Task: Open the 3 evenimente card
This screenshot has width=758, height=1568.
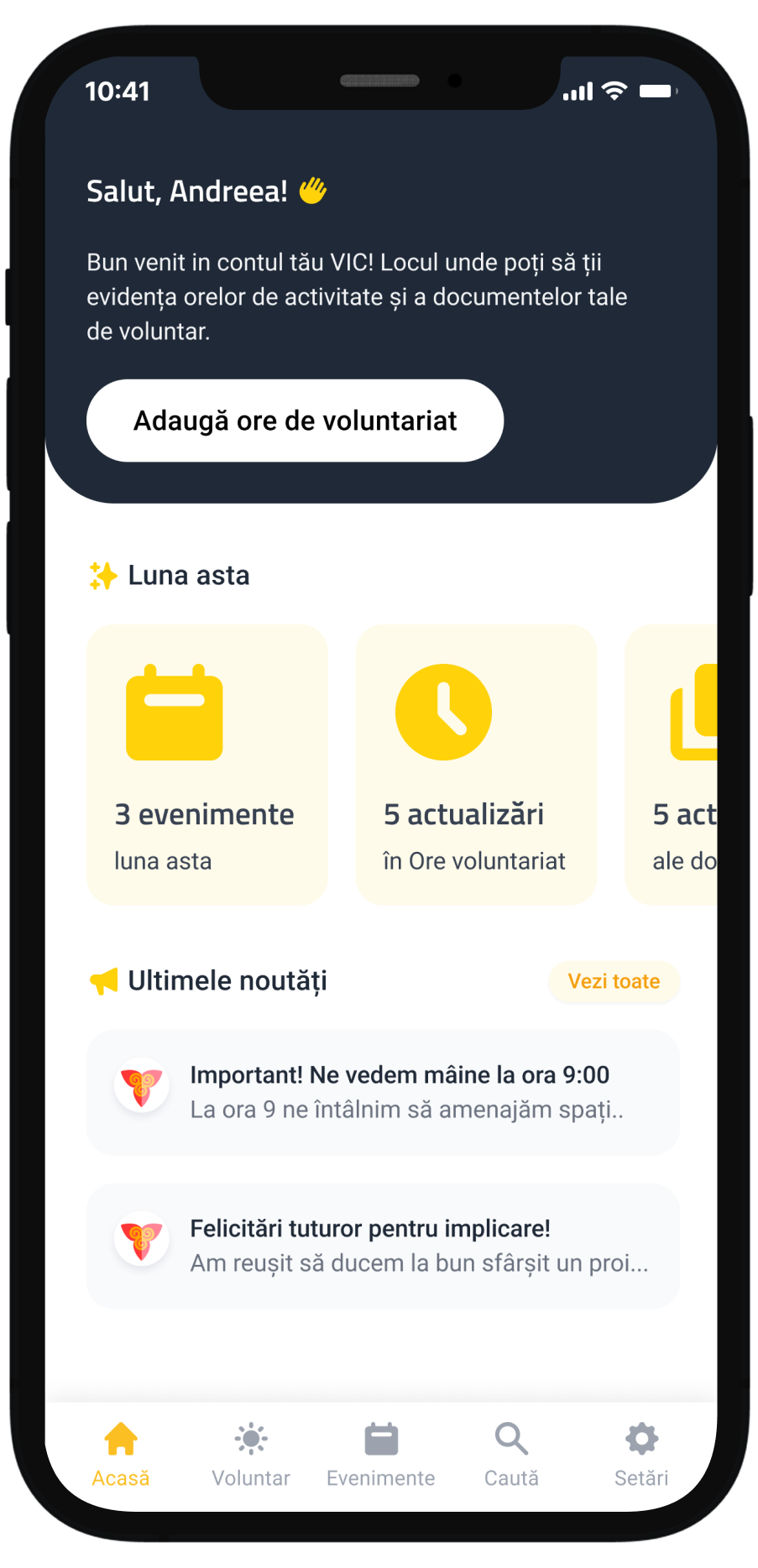Action: [x=206, y=764]
